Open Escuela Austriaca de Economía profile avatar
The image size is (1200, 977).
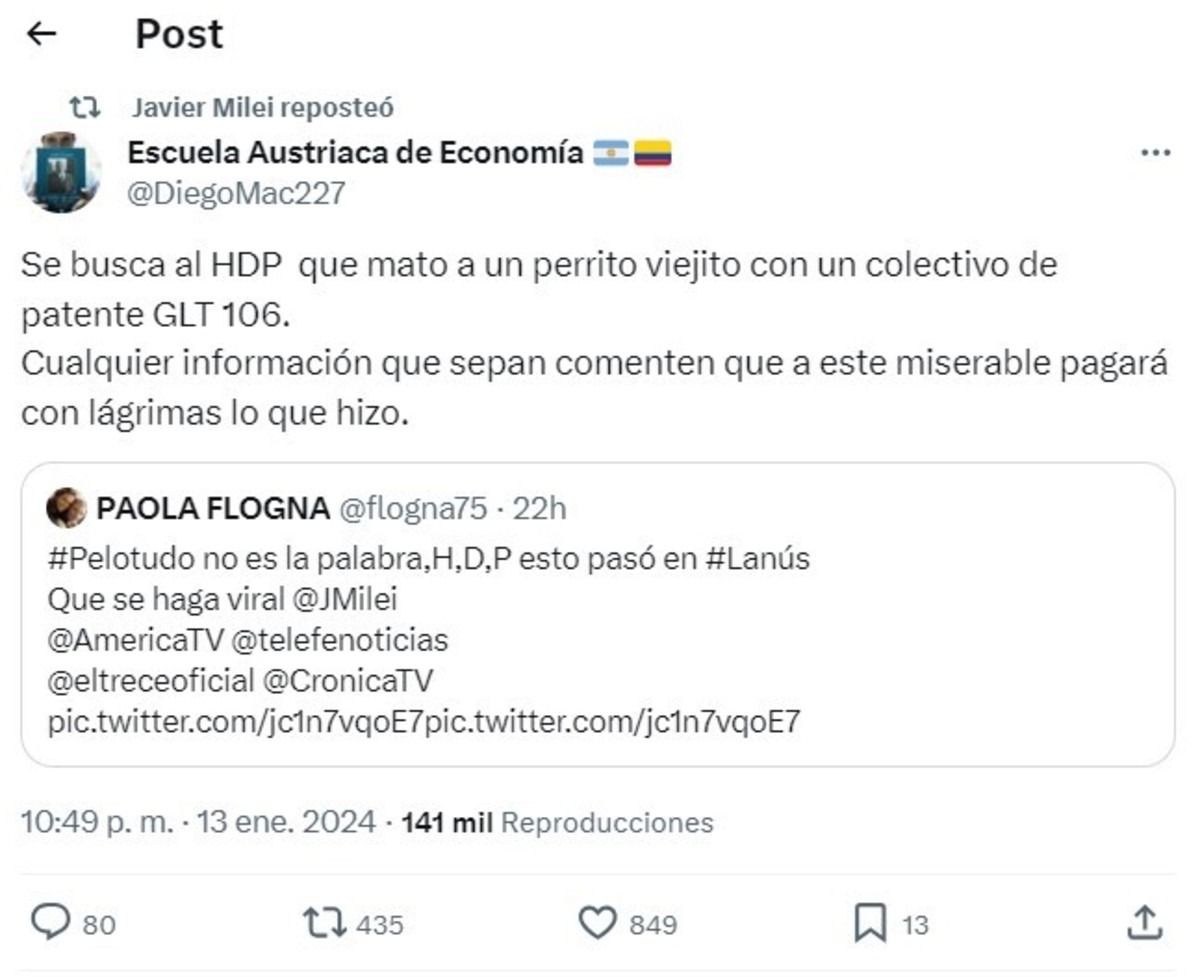point(61,172)
